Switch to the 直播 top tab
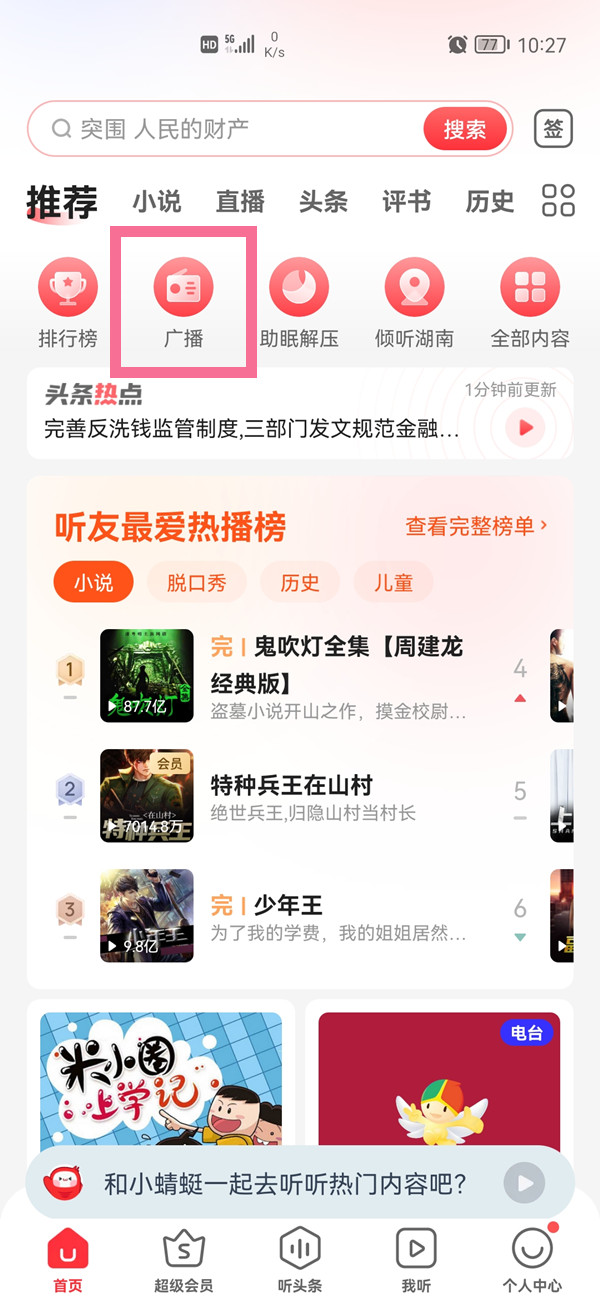The width and height of the screenshot is (600, 1300). coord(240,202)
